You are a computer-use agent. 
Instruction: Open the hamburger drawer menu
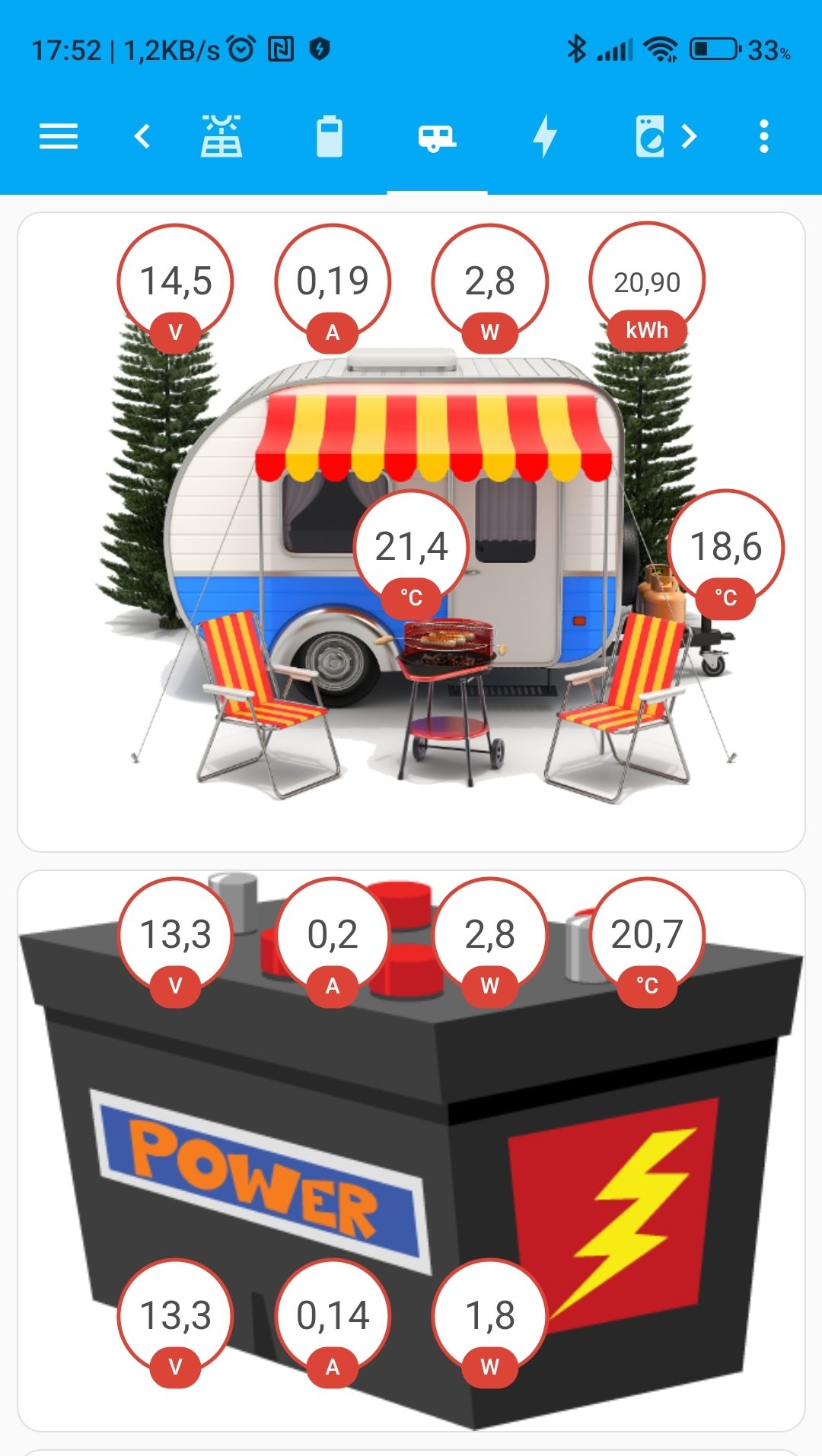tap(59, 137)
